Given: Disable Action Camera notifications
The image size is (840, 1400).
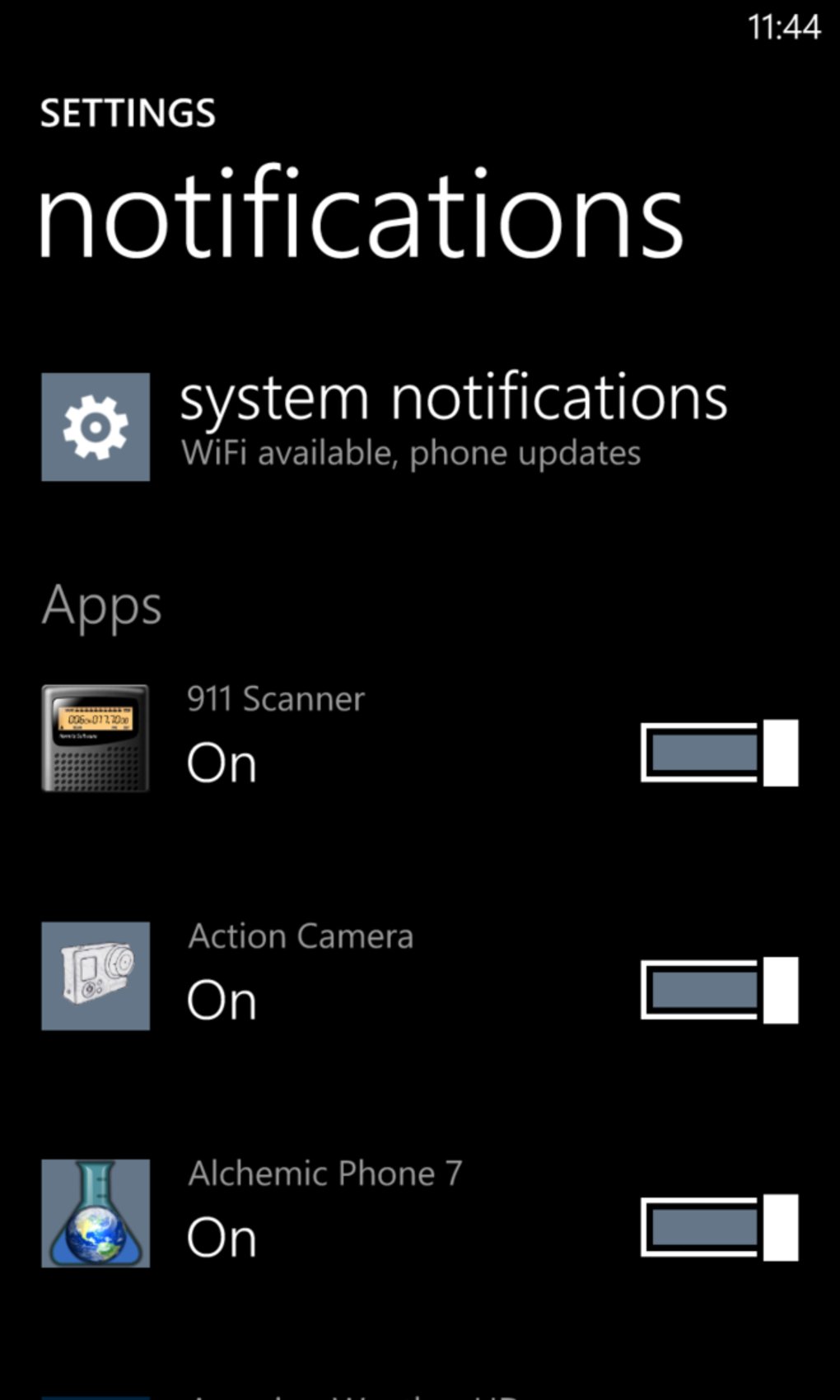Looking at the screenshot, I should click(719, 990).
